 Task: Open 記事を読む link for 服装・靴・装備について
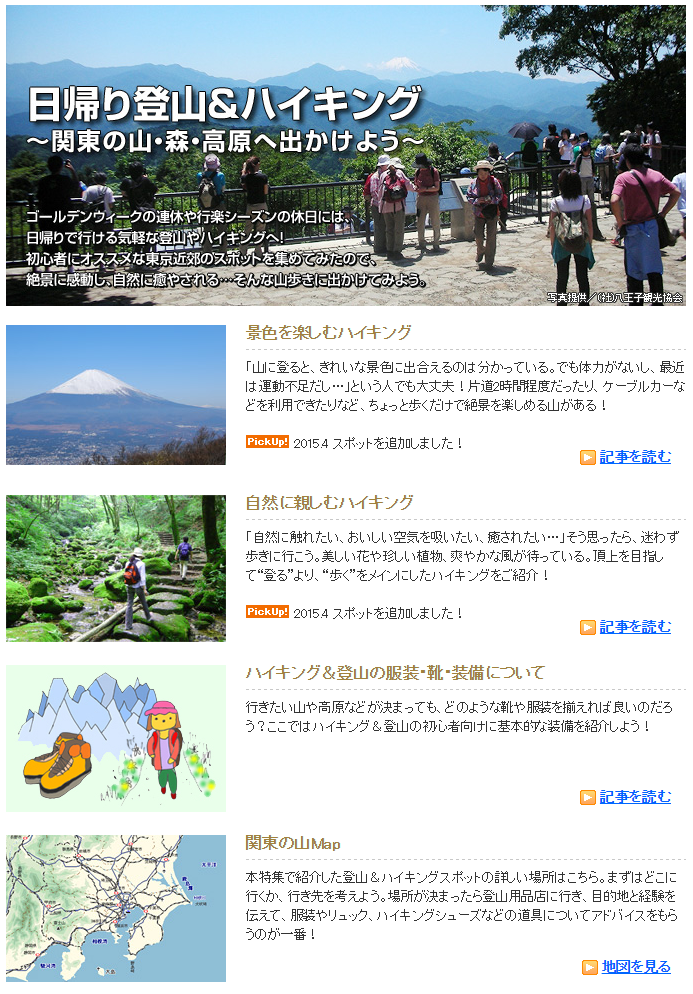point(634,797)
